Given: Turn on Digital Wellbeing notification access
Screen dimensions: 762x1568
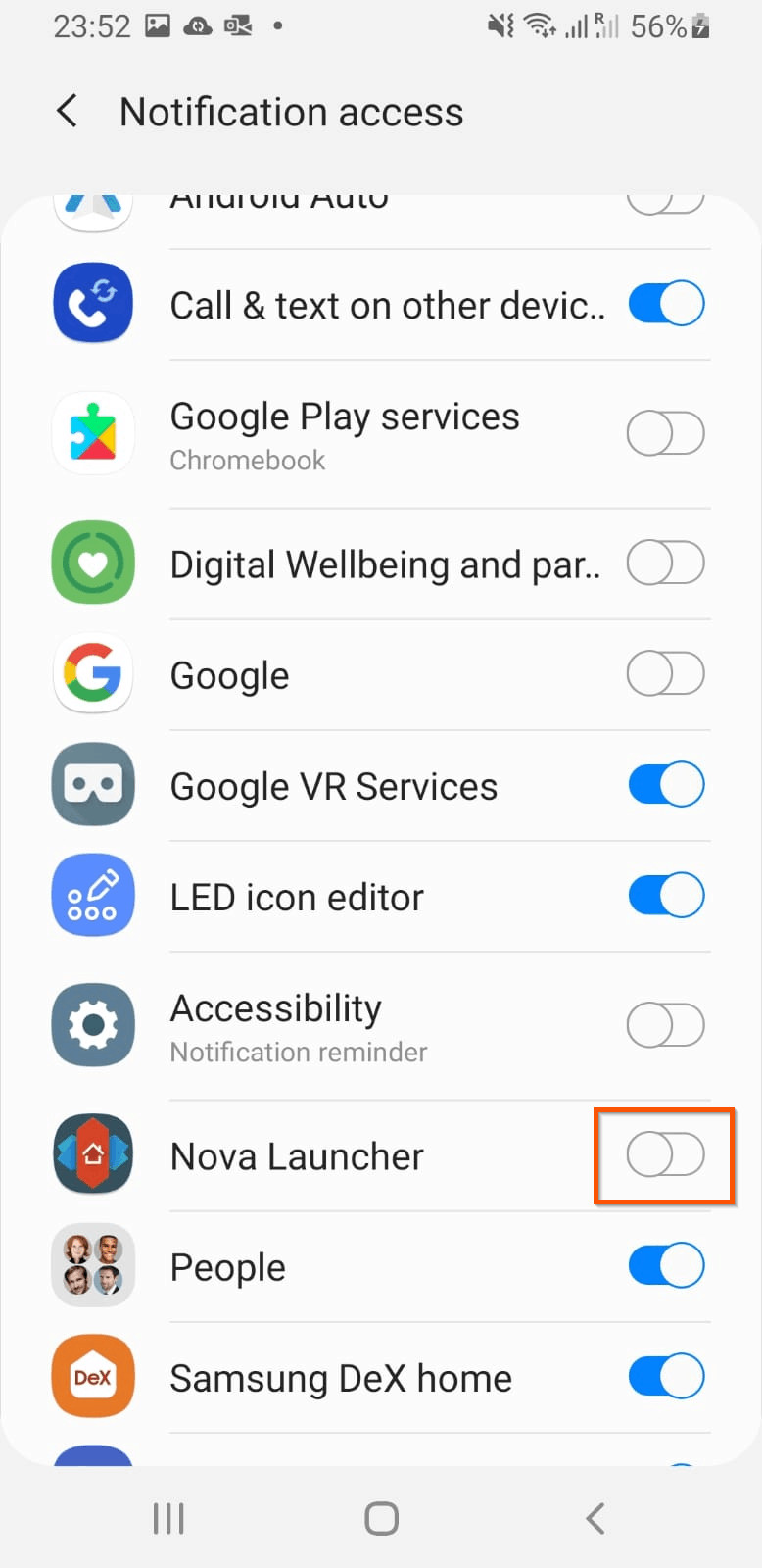Looking at the screenshot, I should [666, 563].
